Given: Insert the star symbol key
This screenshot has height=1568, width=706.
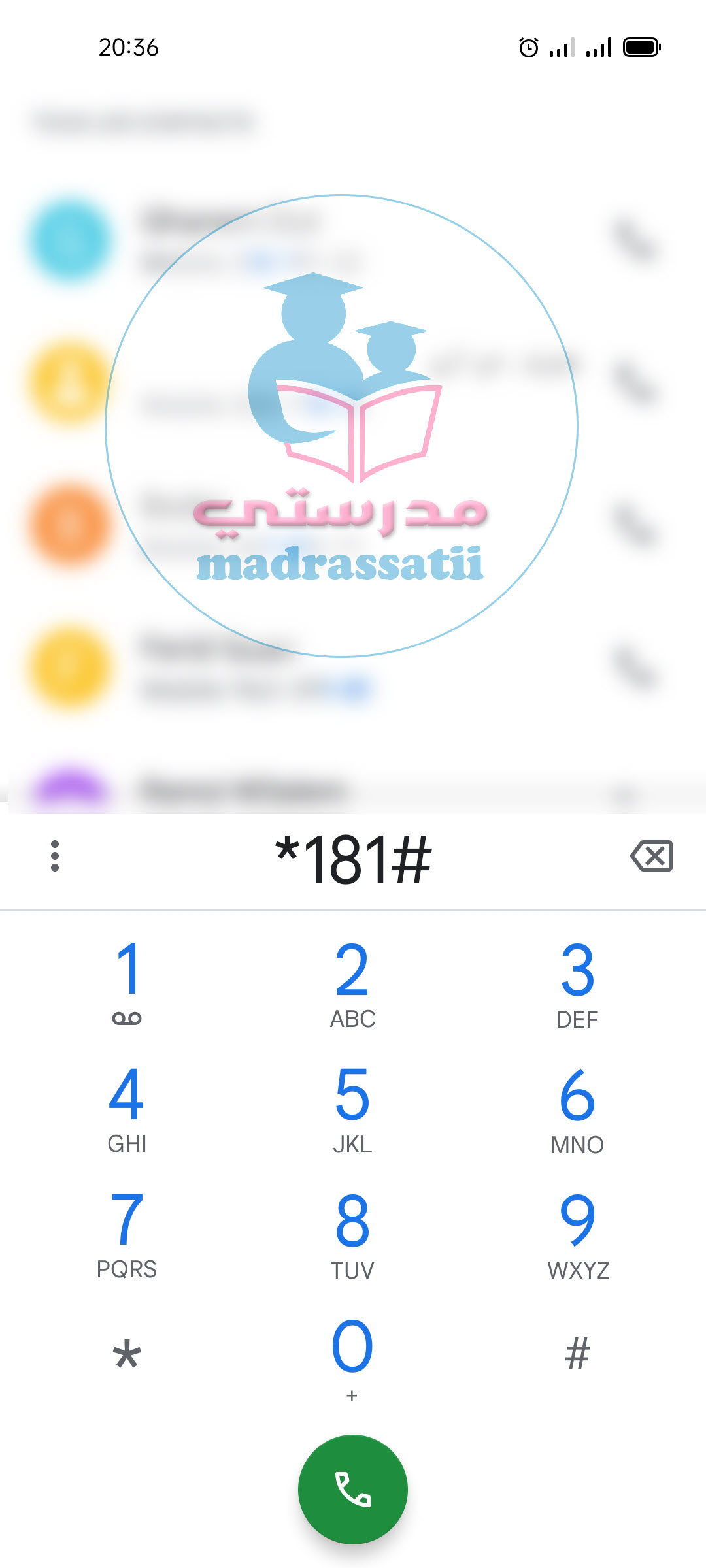Looking at the screenshot, I should pos(127,1355).
